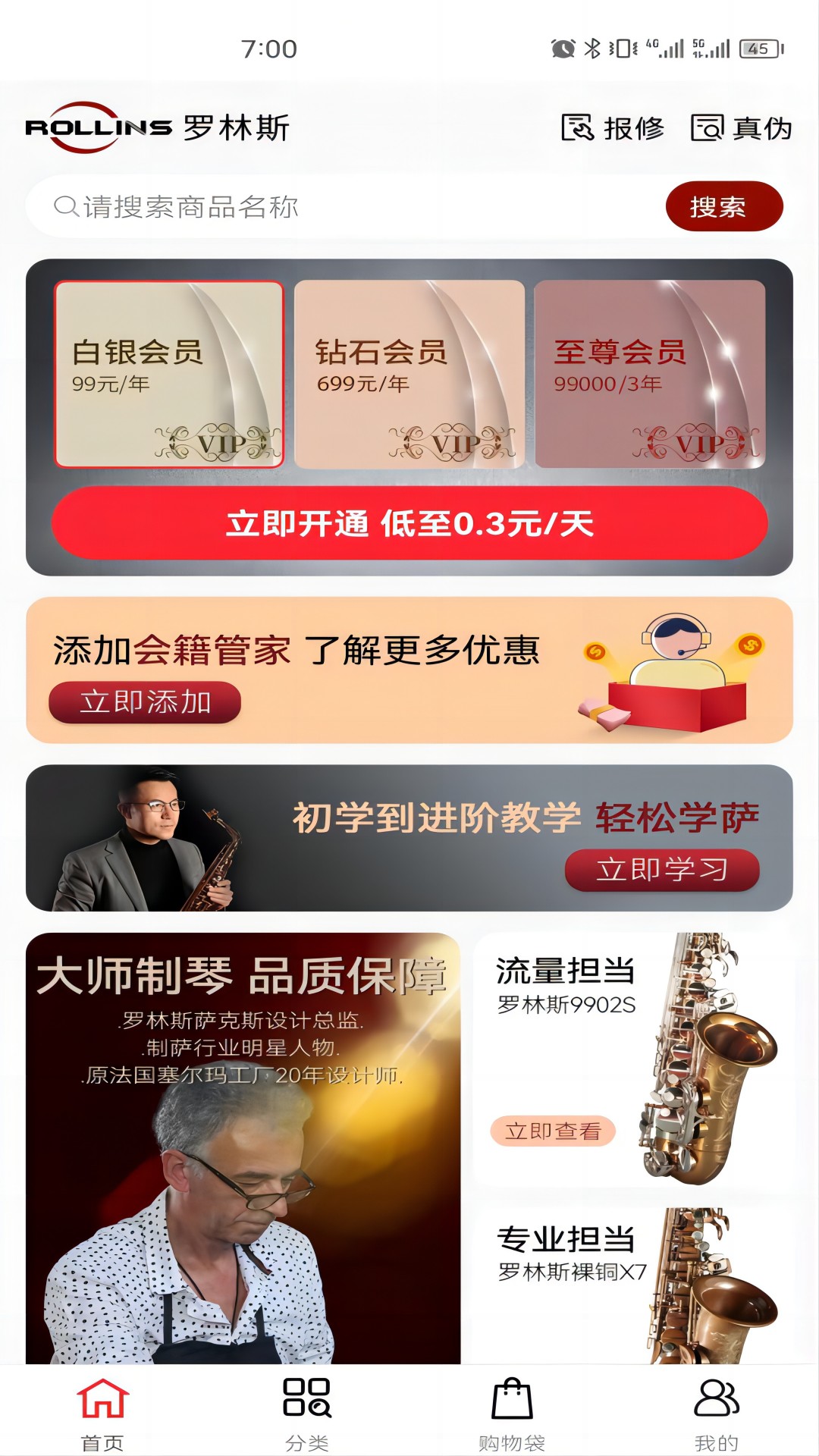Tap 立即查看 for 罗林斯9902S

pyautogui.click(x=553, y=1131)
